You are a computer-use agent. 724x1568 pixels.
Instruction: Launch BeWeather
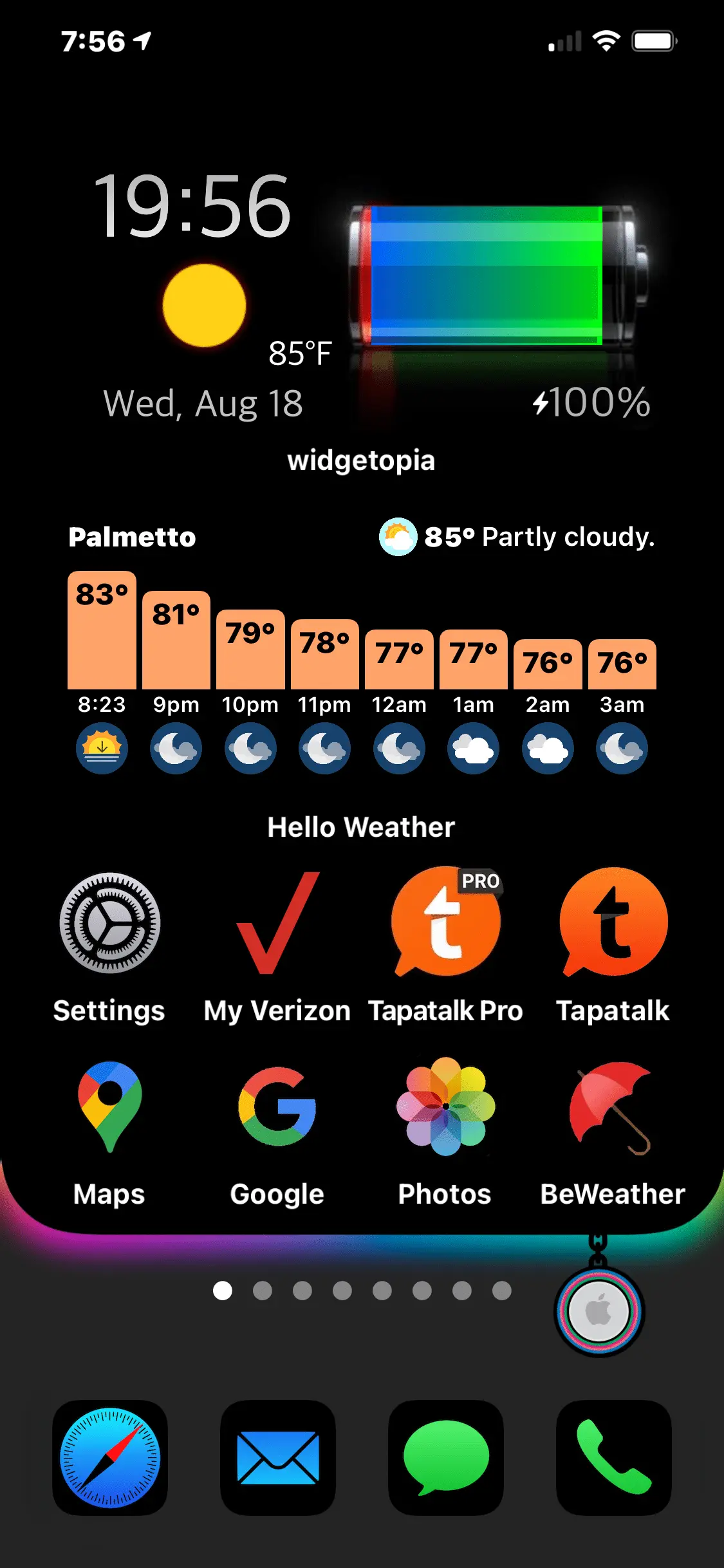pyautogui.click(x=613, y=1107)
